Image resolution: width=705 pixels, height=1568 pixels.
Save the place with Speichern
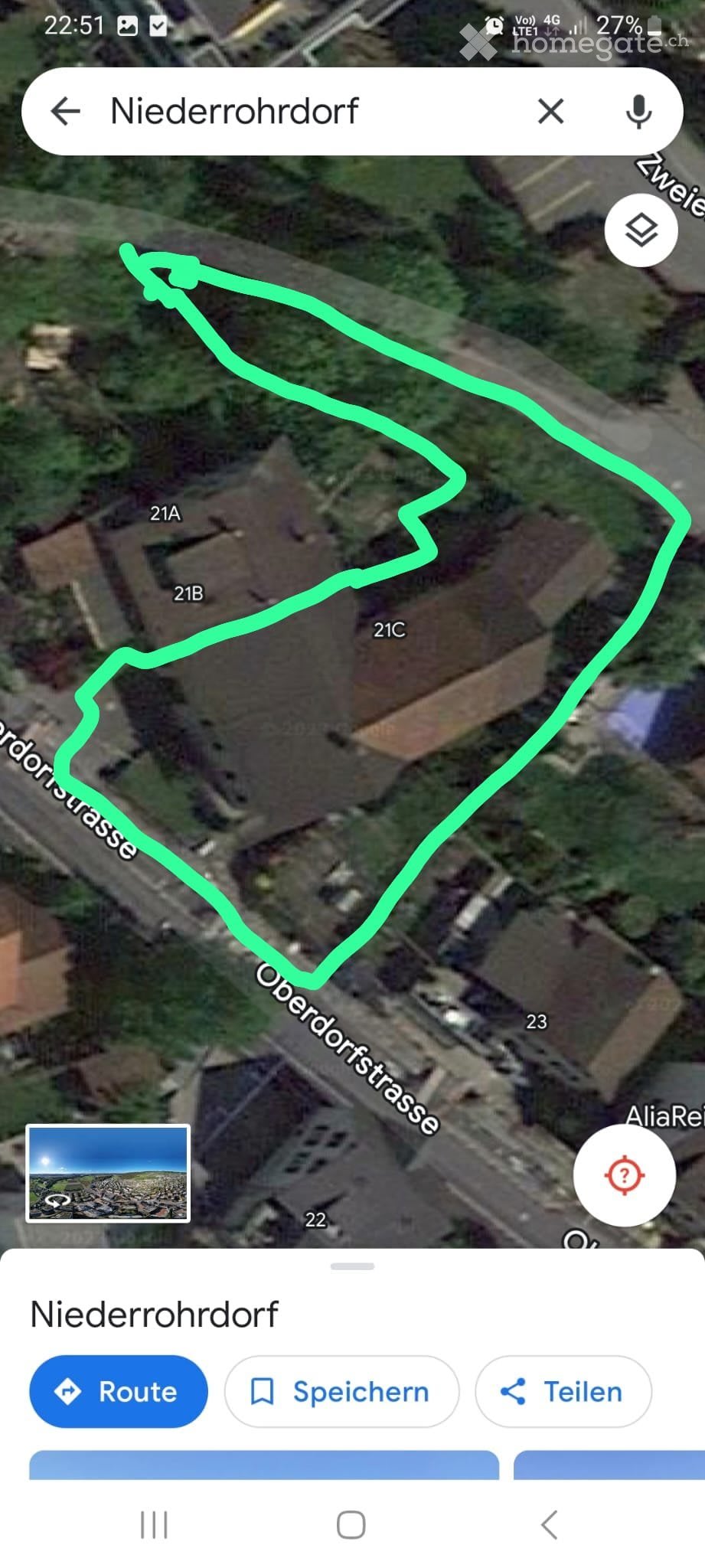pyautogui.click(x=341, y=1391)
